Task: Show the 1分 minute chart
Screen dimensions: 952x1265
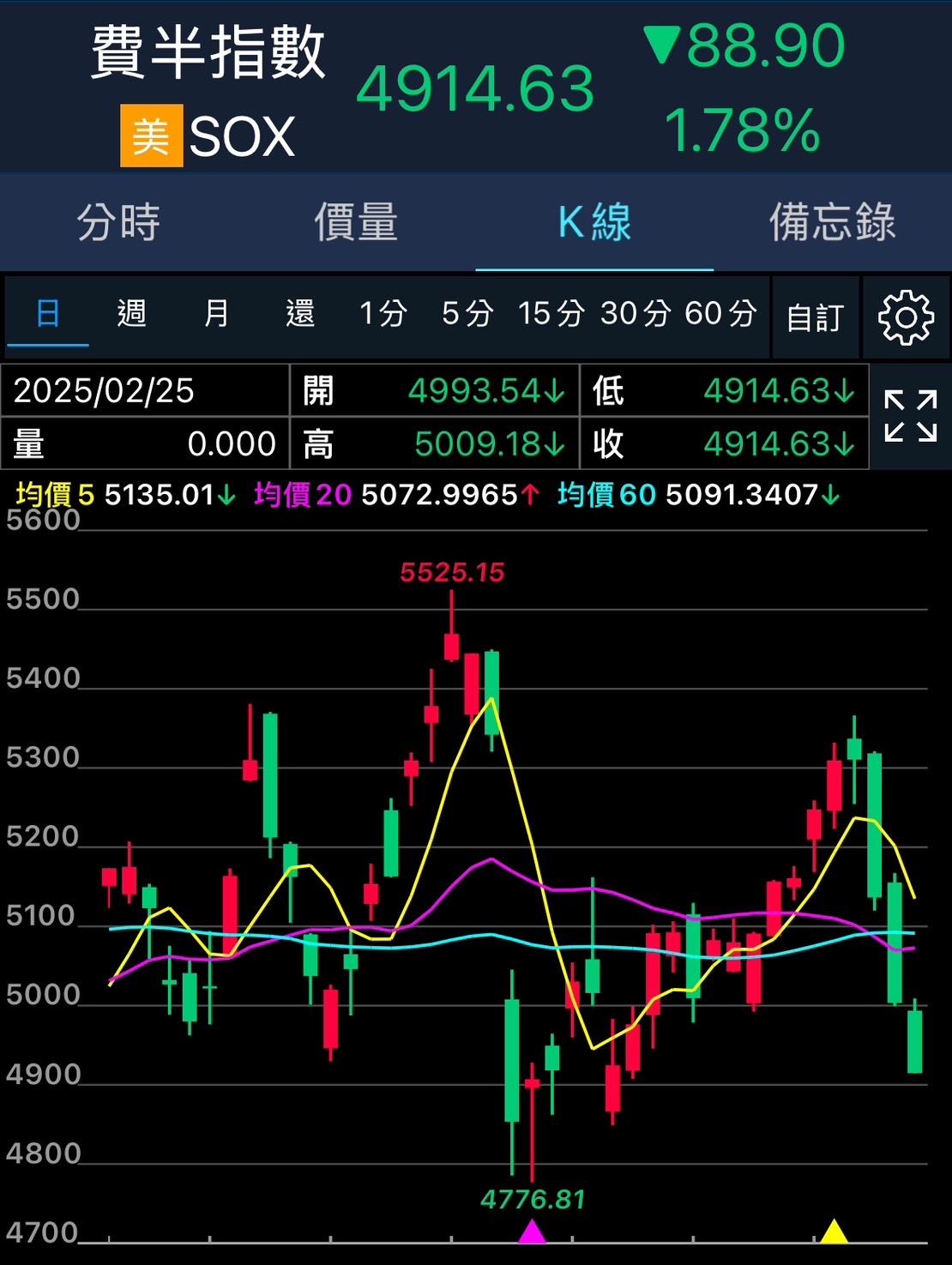Action: (x=383, y=314)
